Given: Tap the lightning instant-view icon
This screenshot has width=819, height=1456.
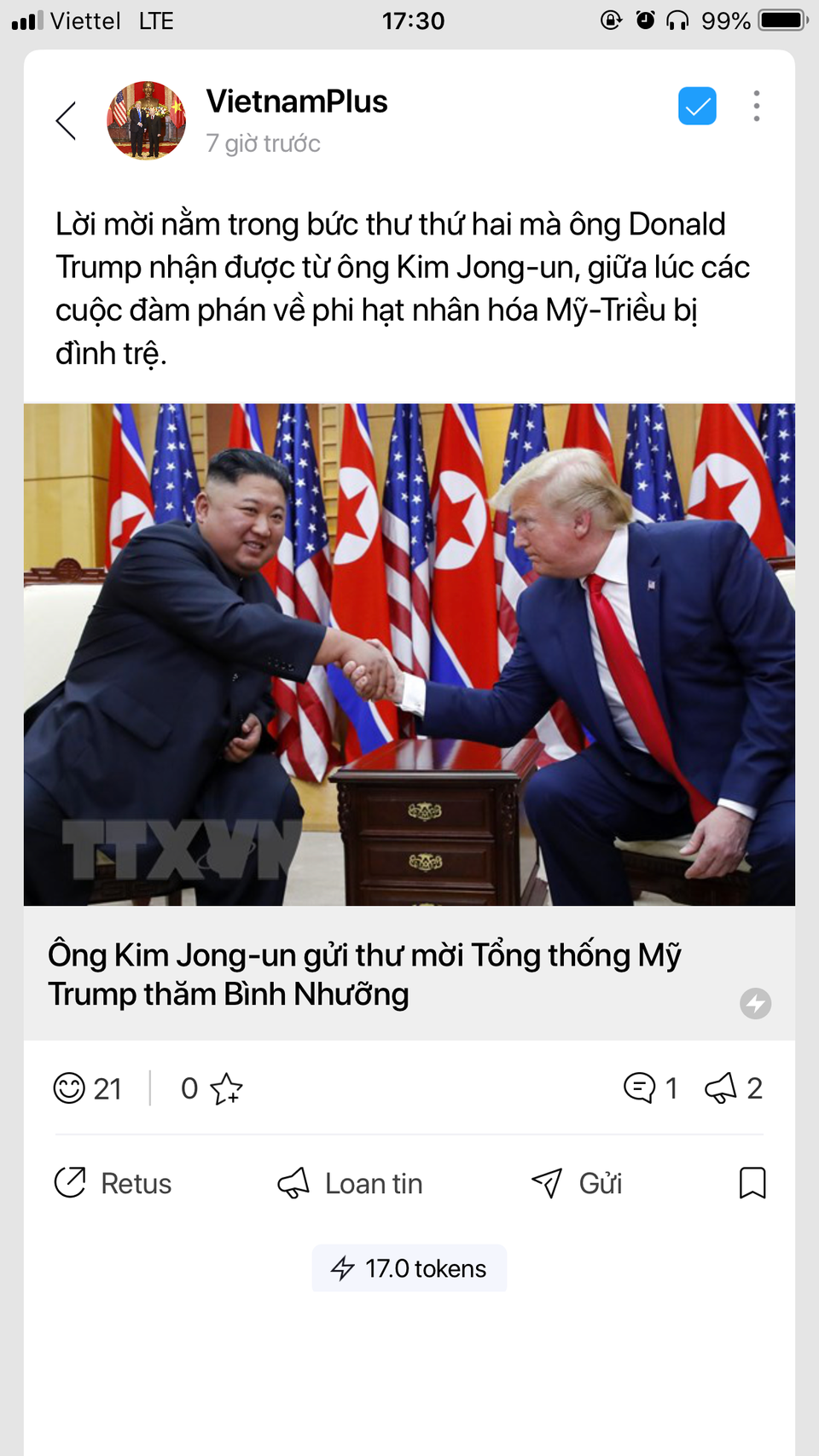Looking at the screenshot, I should [755, 1003].
